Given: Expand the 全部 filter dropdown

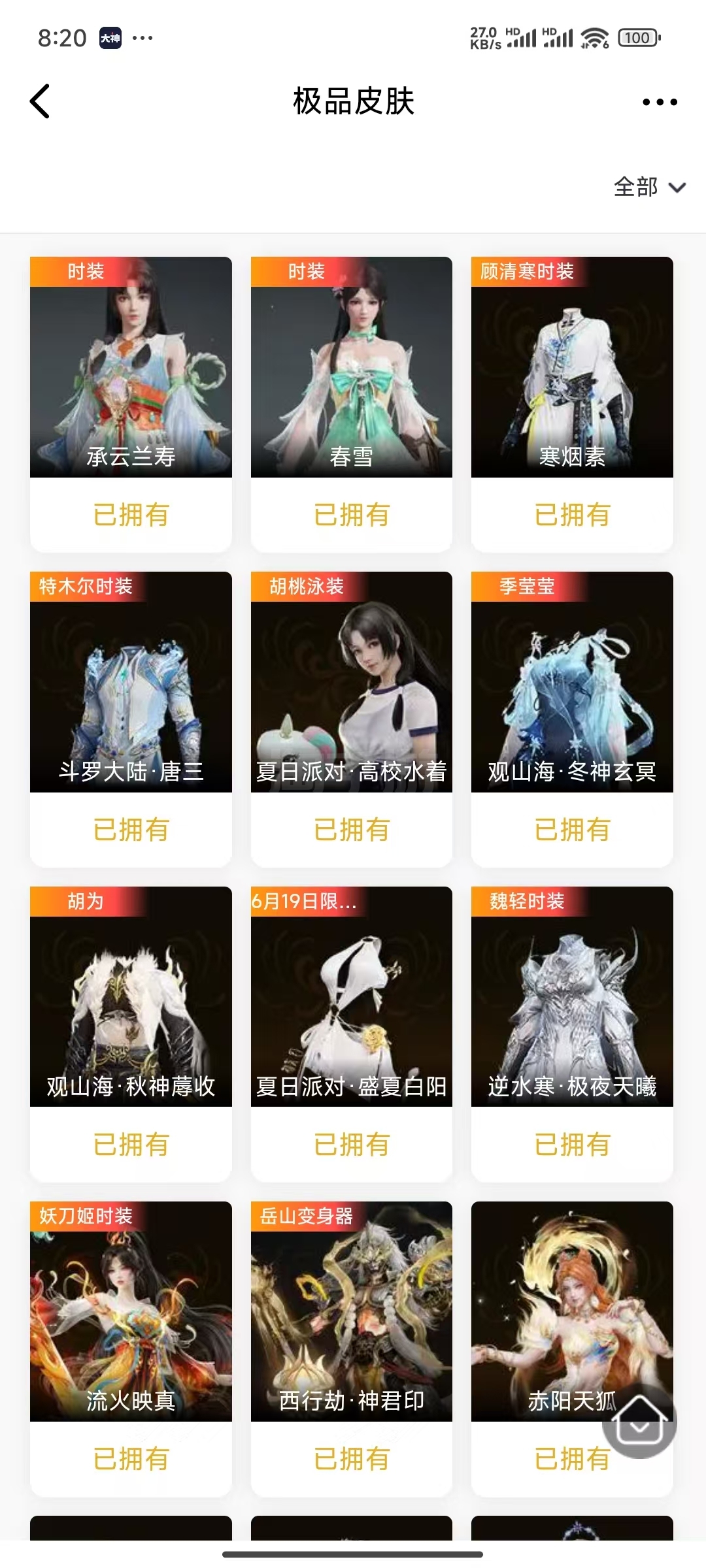Looking at the screenshot, I should pos(650,188).
